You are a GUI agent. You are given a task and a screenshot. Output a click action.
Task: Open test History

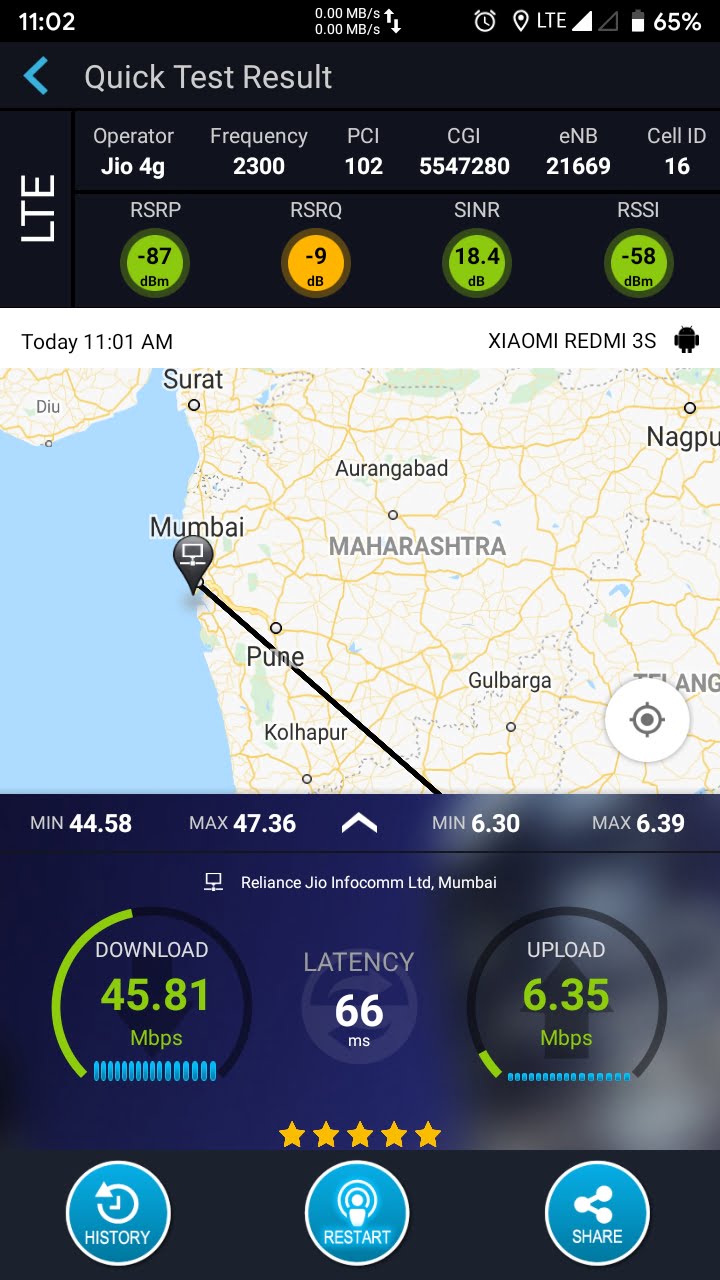click(118, 1213)
